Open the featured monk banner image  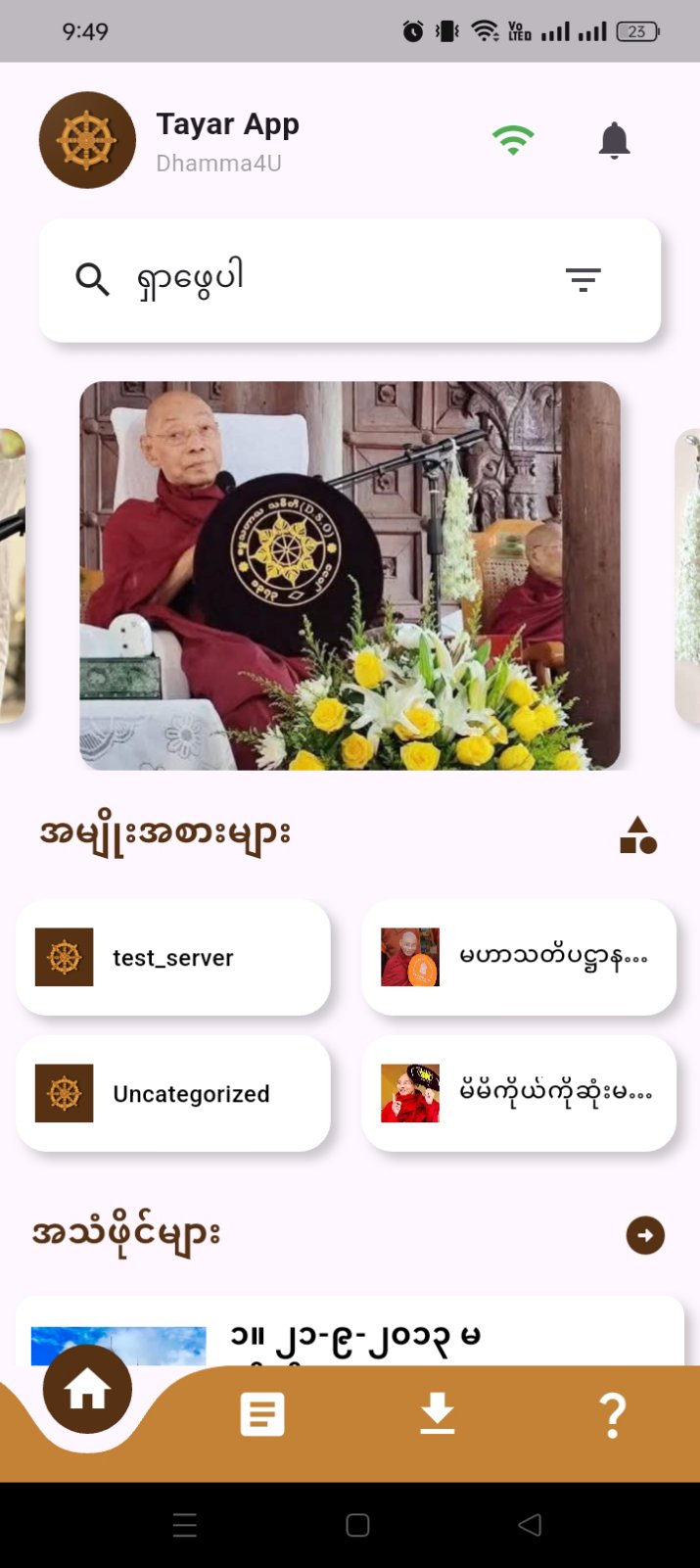click(x=350, y=575)
